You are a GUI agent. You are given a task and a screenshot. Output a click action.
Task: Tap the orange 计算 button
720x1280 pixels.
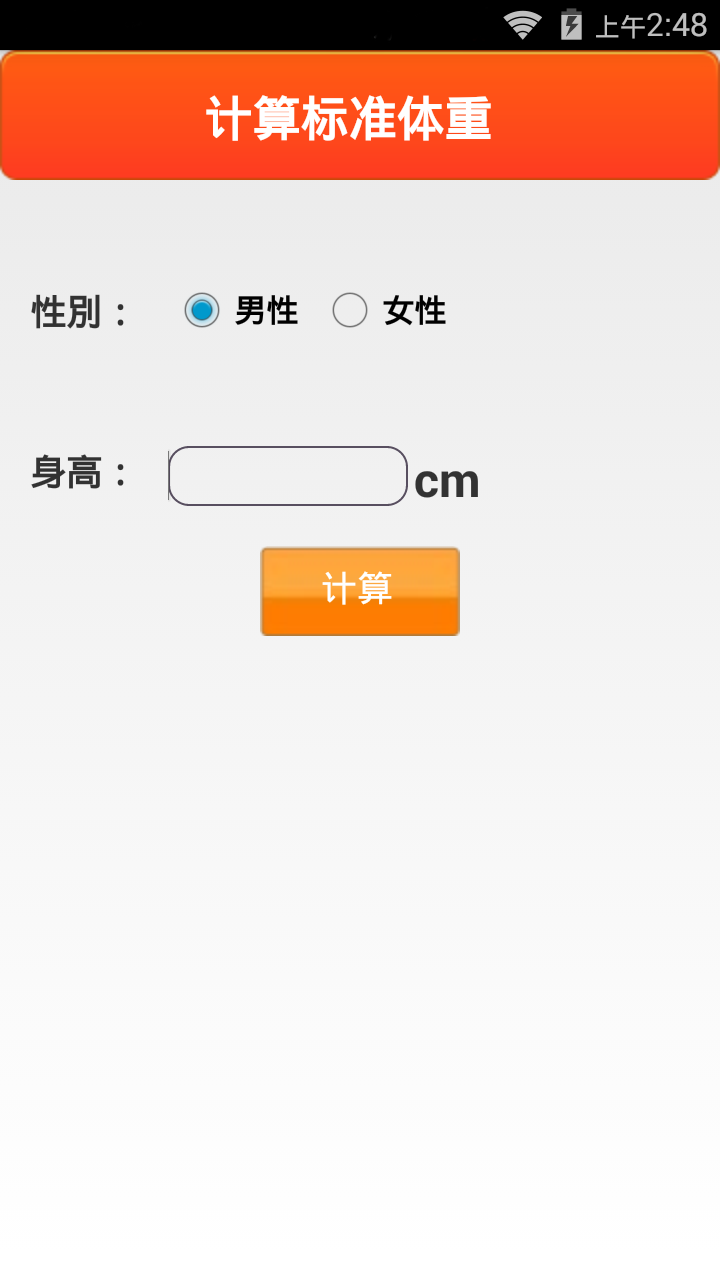coord(360,591)
